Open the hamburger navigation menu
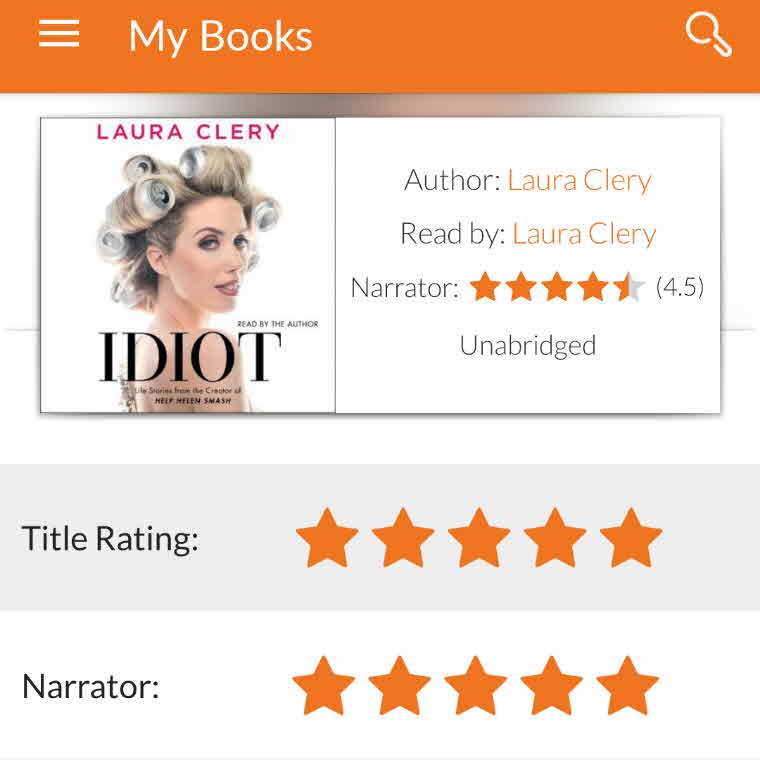The width and height of the screenshot is (760, 760). click(x=59, y=34)
